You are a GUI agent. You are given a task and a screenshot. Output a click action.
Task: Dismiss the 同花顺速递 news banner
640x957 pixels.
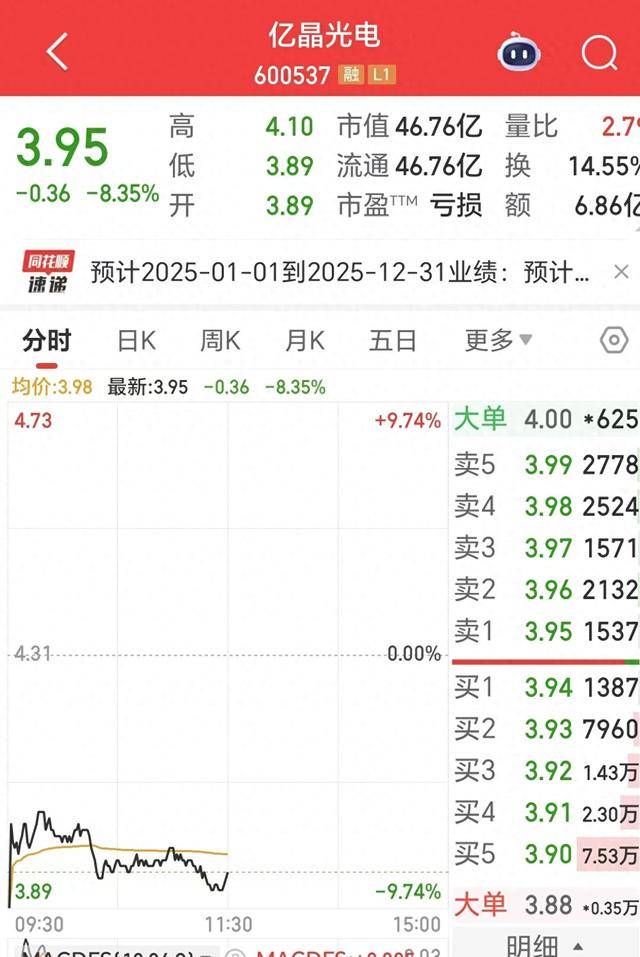click(621, 272)
